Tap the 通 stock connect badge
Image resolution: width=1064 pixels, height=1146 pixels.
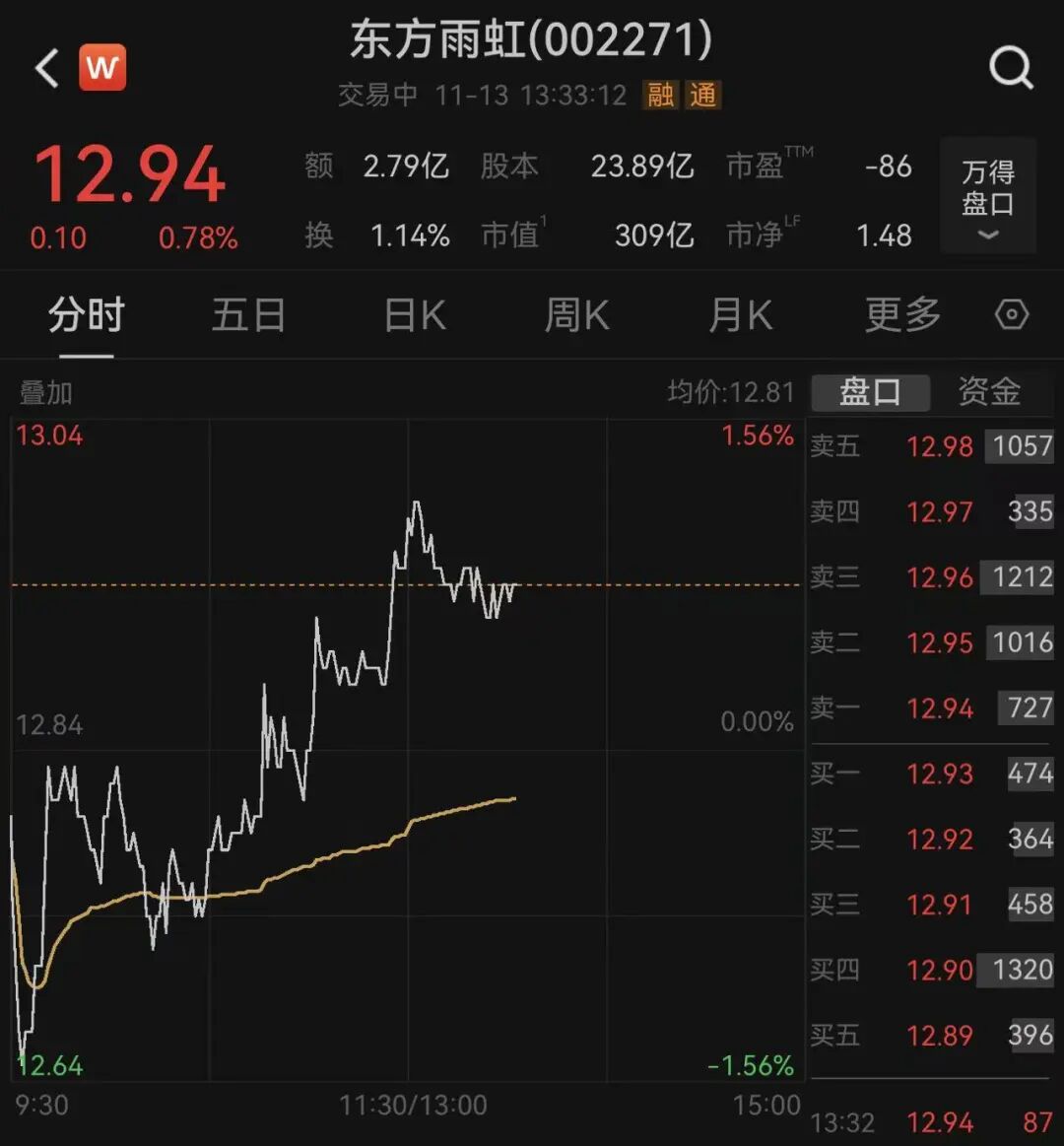pos(702,95)
